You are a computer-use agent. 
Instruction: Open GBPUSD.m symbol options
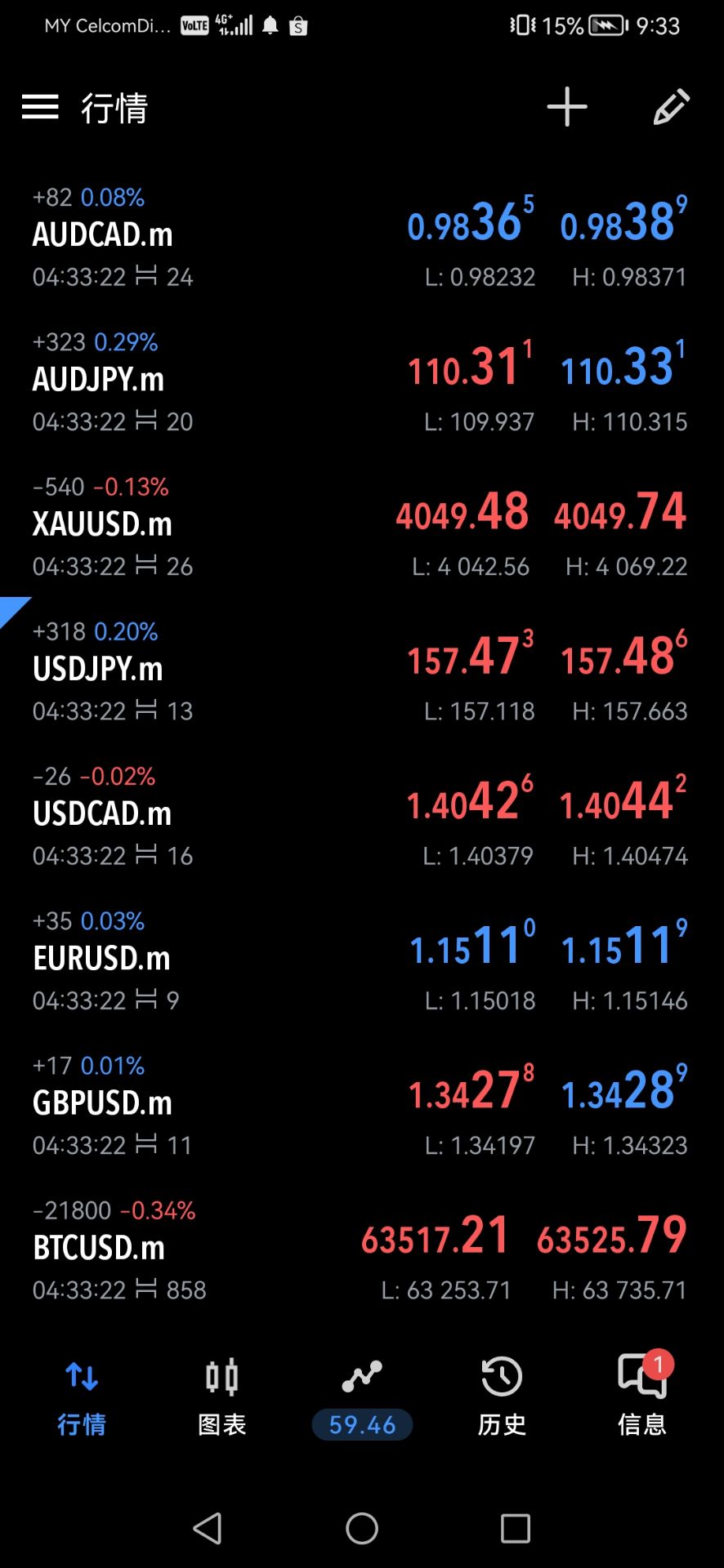coord(362,1104)
